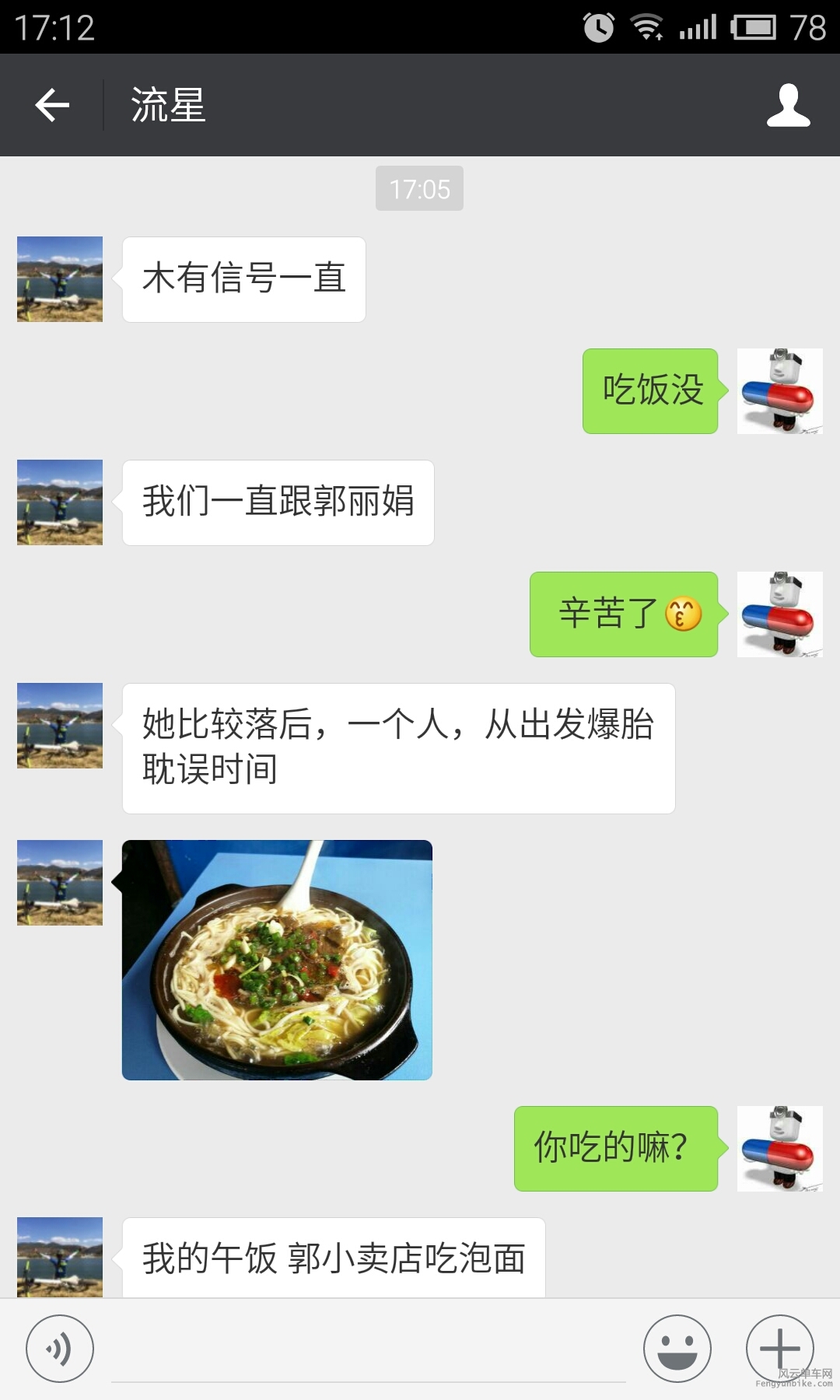Tap 流星's avatar beside 我们一直跟郭丽娟
Screen dimensions: 840x1400
point(59,502)
